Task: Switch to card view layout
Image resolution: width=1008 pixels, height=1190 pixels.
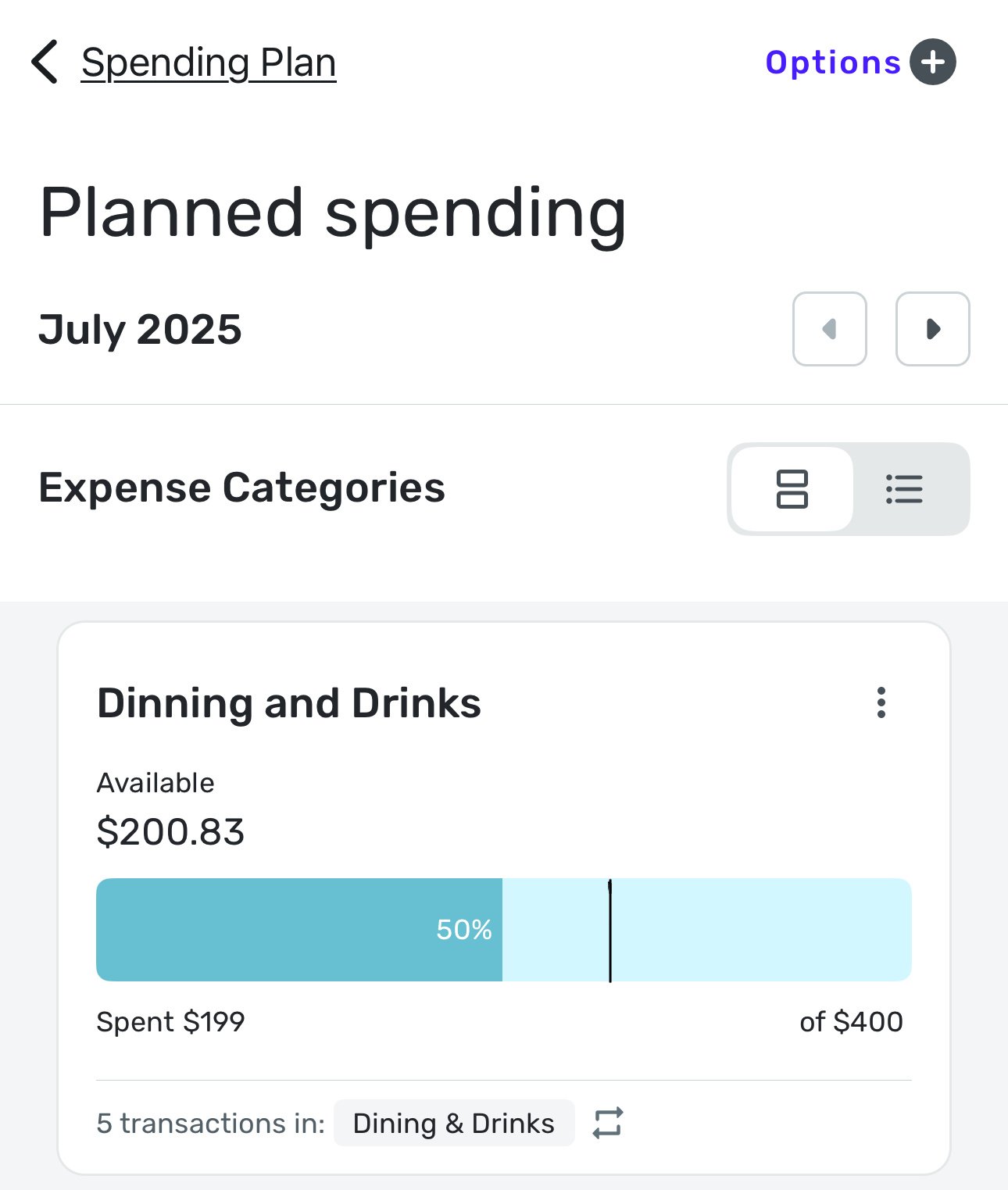Action: (x=792, y=489)
